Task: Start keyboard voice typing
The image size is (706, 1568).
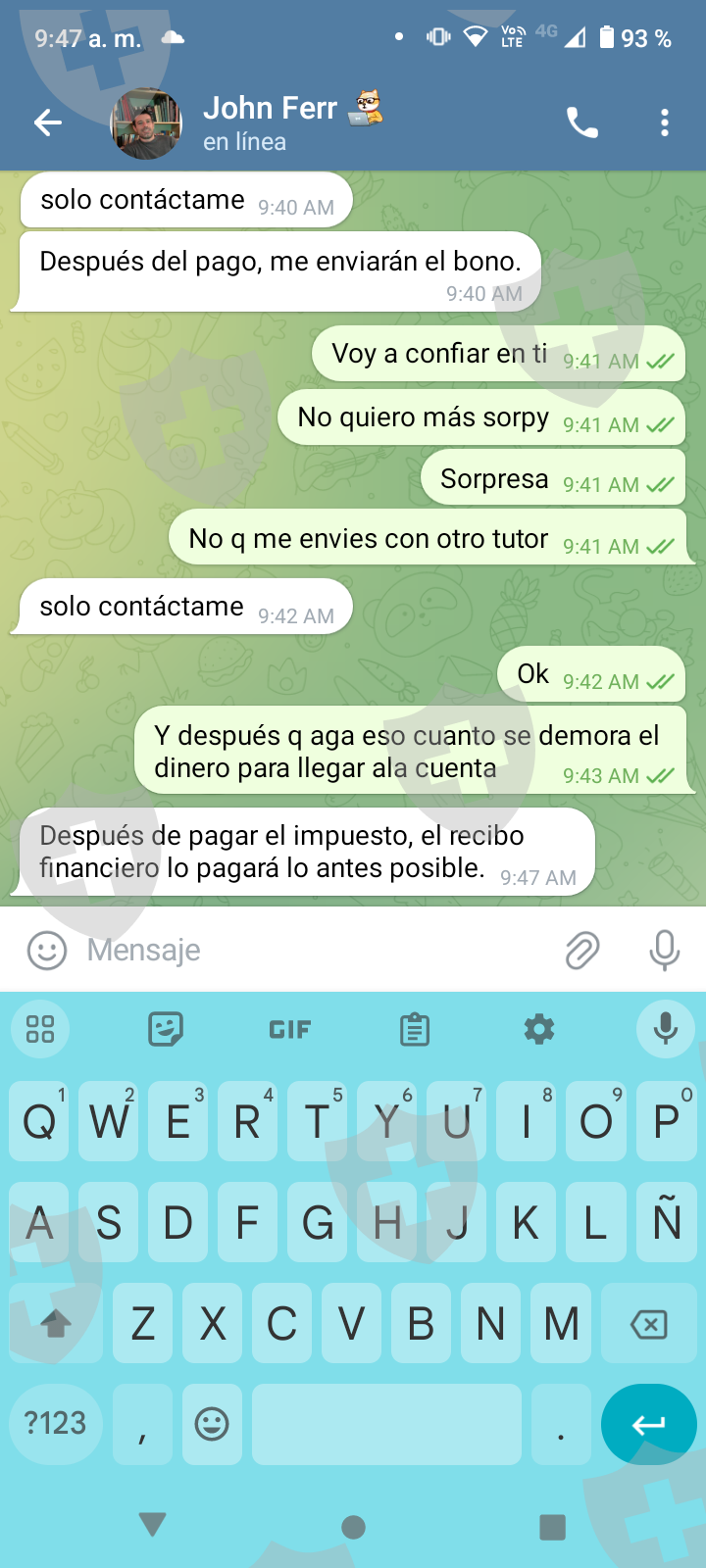Action: [x=666, y=1029]
